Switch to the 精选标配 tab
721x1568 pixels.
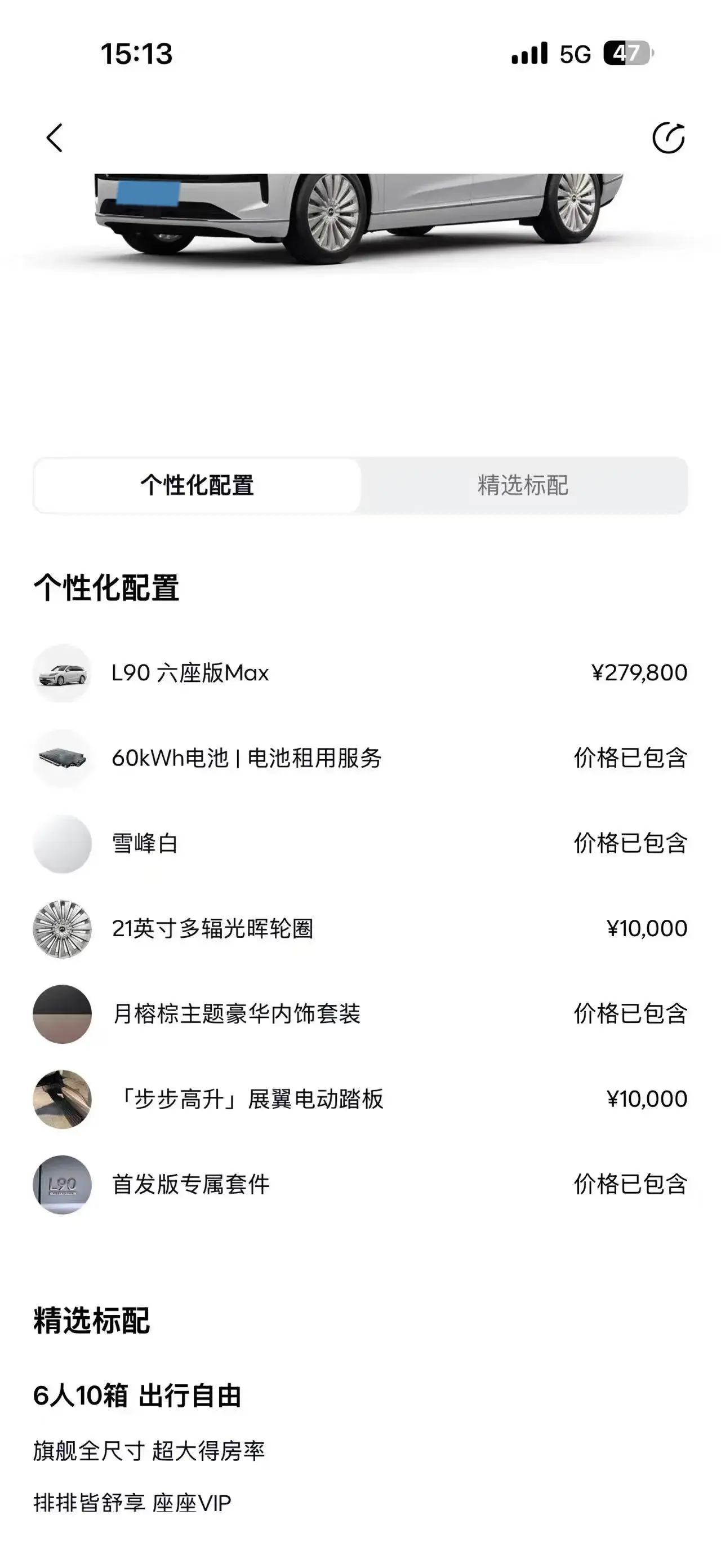tap(523, 486)
